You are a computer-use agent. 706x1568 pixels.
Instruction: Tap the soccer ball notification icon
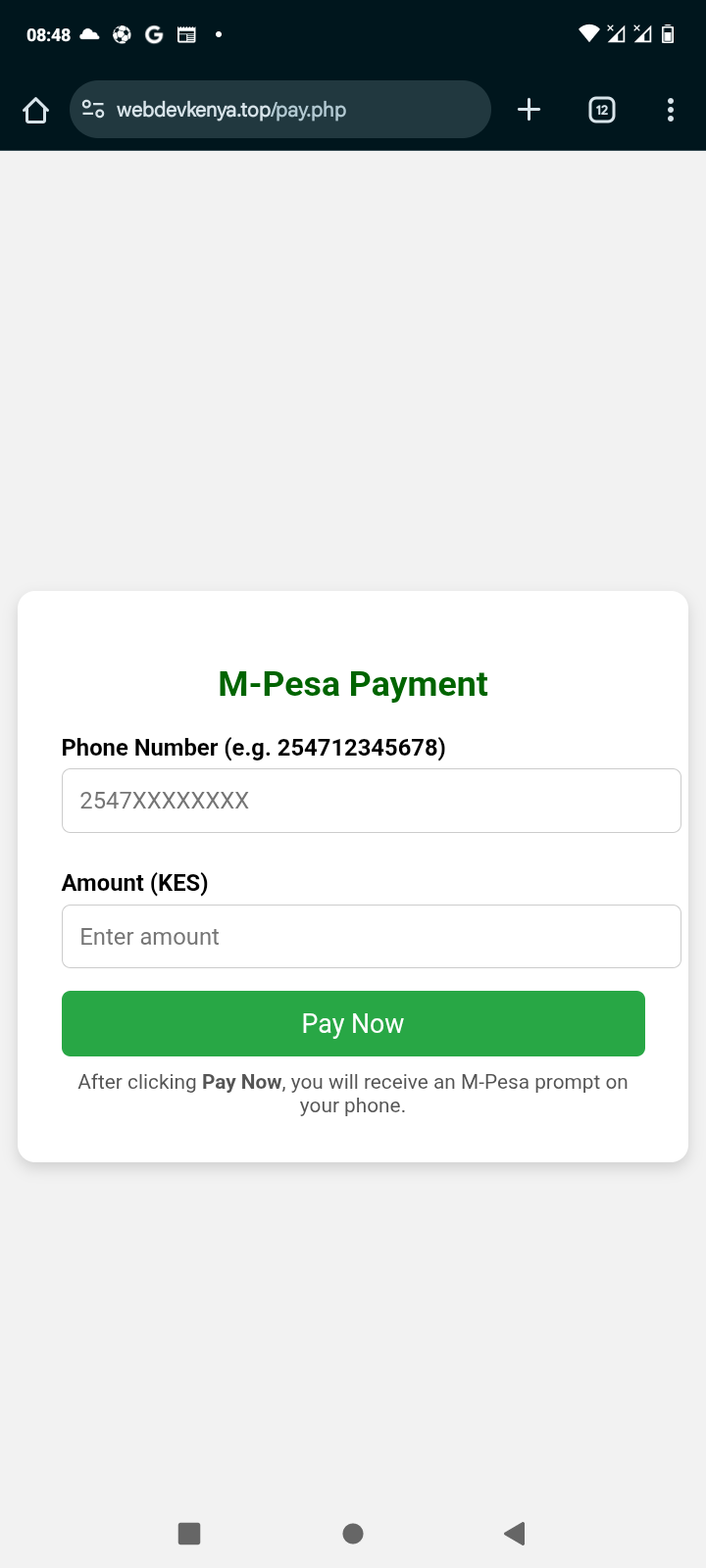[x=121, y=34]
